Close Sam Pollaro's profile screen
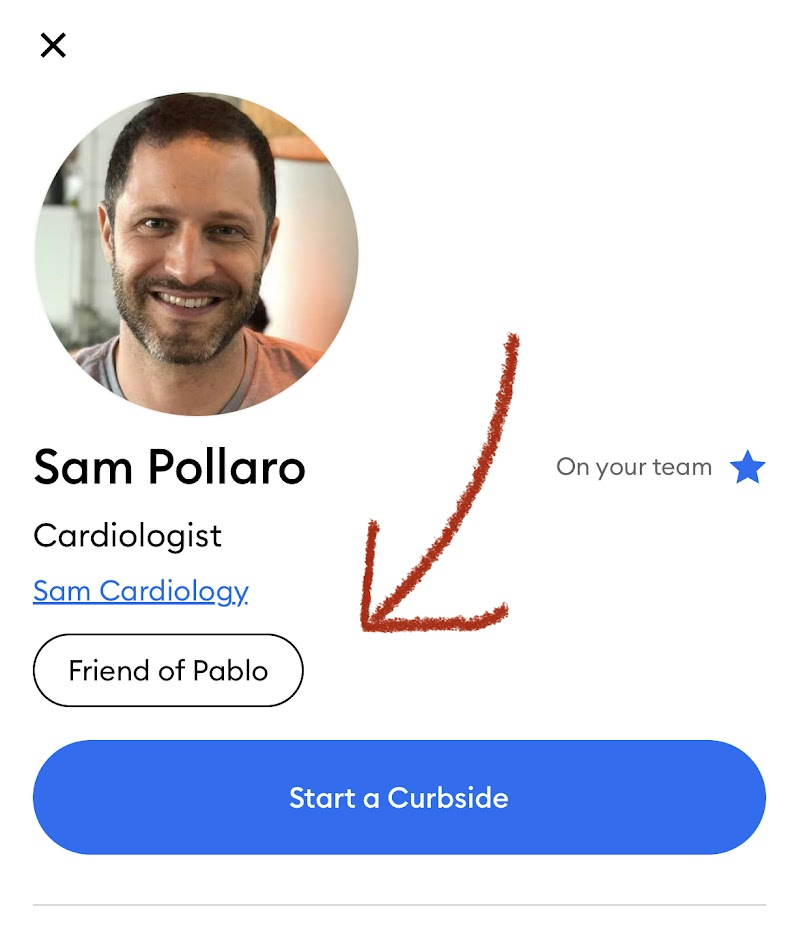This screenshot has width=799, height=945. (53, 45)
